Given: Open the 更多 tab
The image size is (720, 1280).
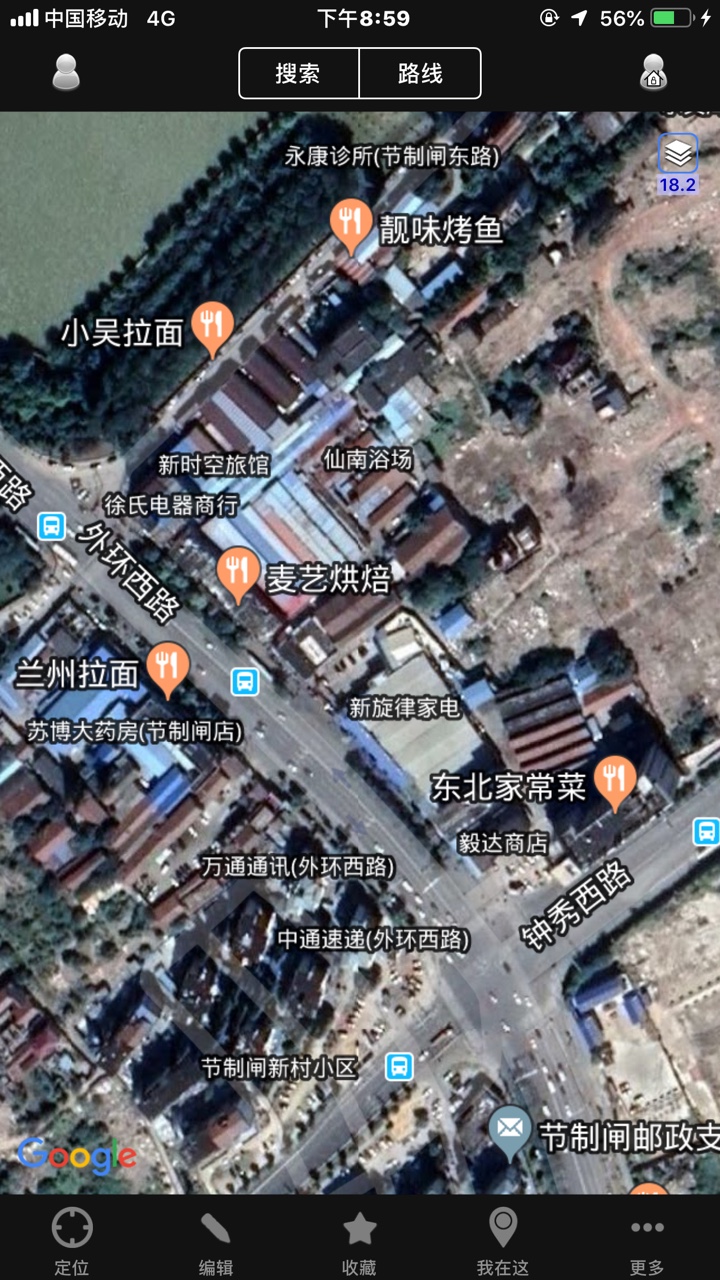Looking at the screenshot, I should 646,1240.
